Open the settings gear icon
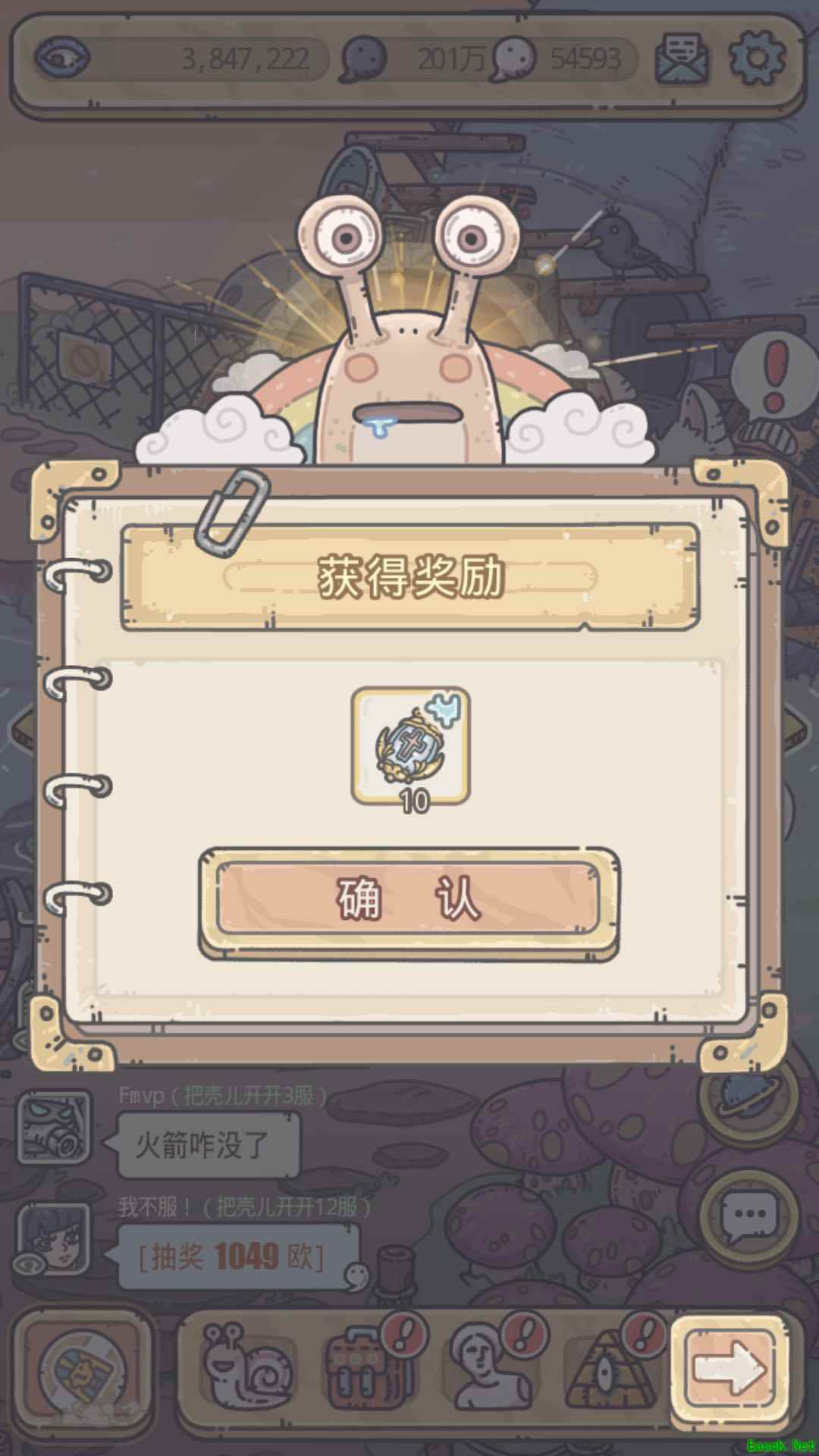The width and height of the screenshot is (819, 1456). pyautogui.click(x=756, y=58)
